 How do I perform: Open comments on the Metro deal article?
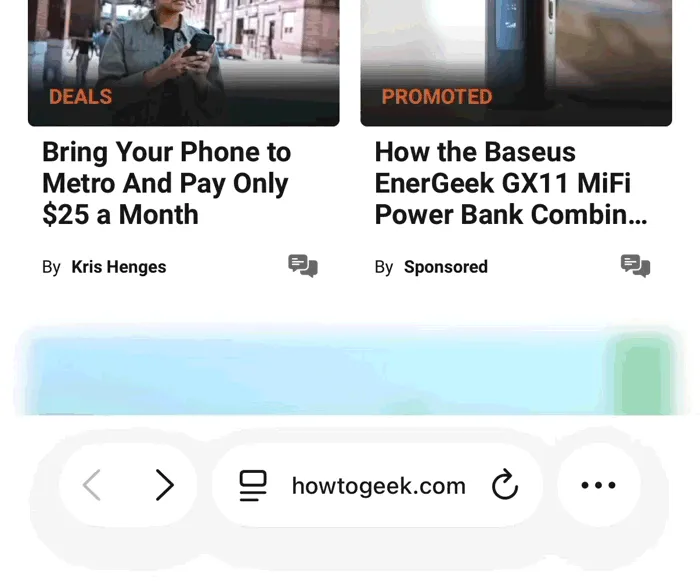[x=303, y=266]
